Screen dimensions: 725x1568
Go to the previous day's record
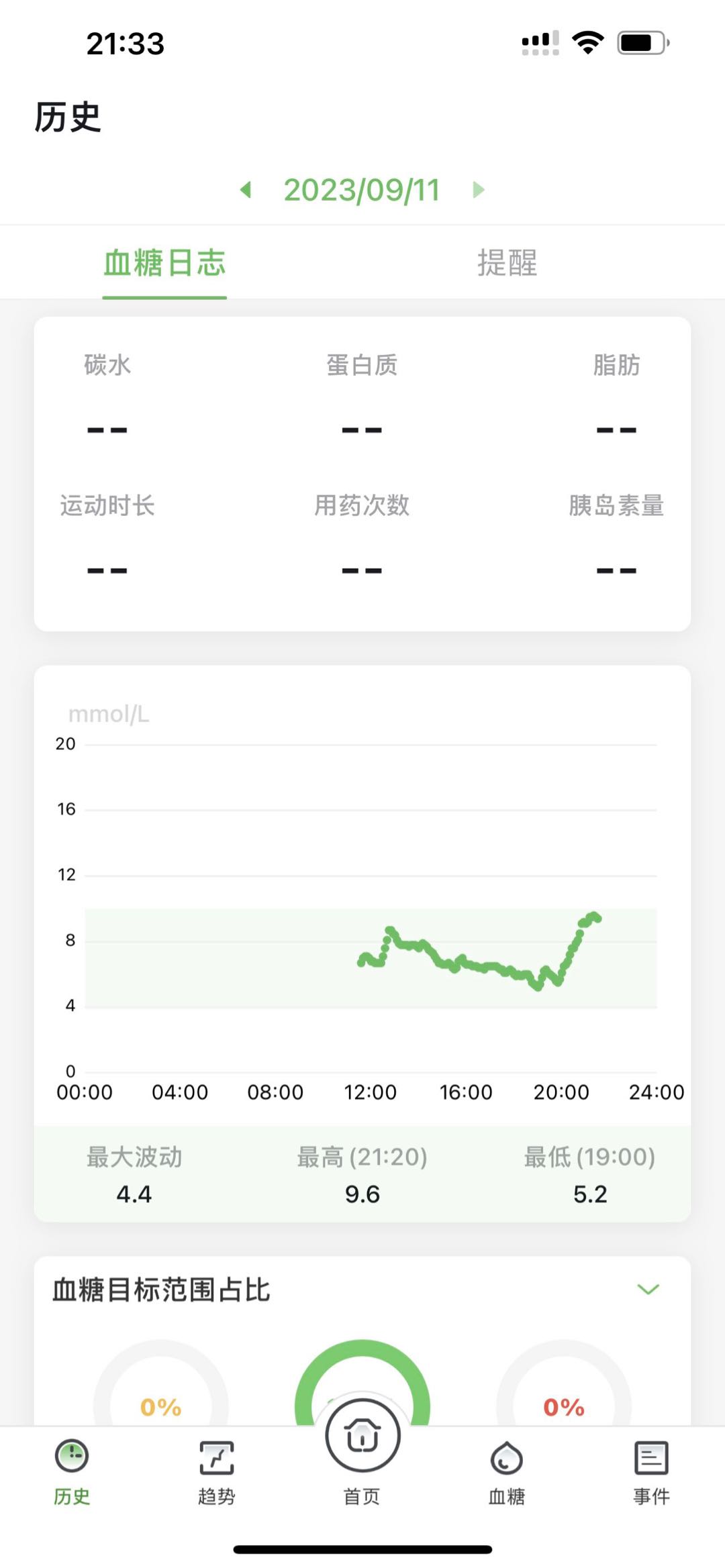pyautogui.click(x=246, y=190)
